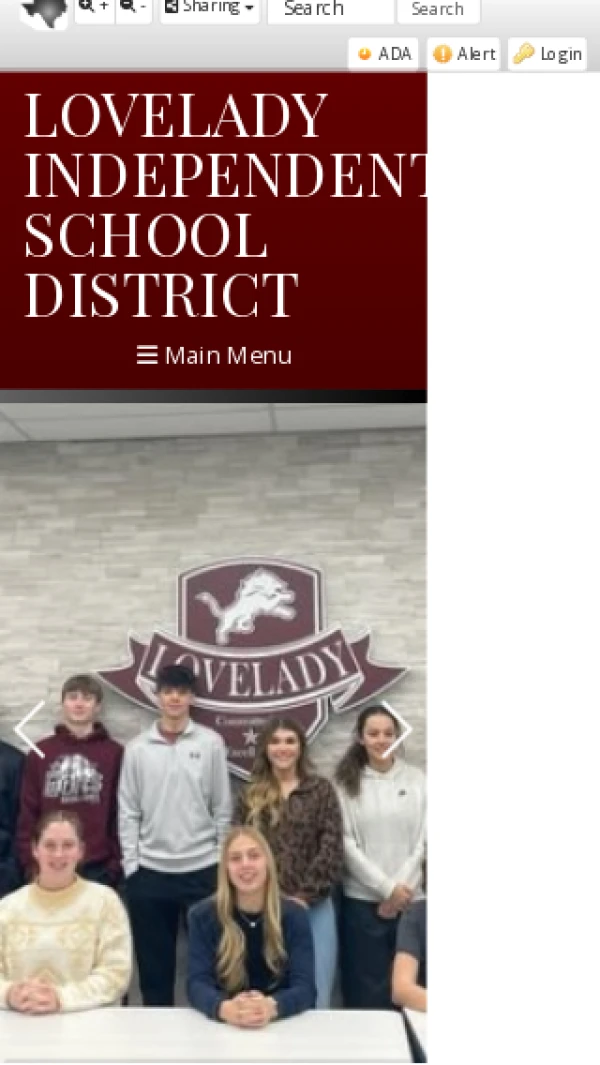
Task: Expand the Main Menu
Action: pyautogui.click(x=214, y=355)
